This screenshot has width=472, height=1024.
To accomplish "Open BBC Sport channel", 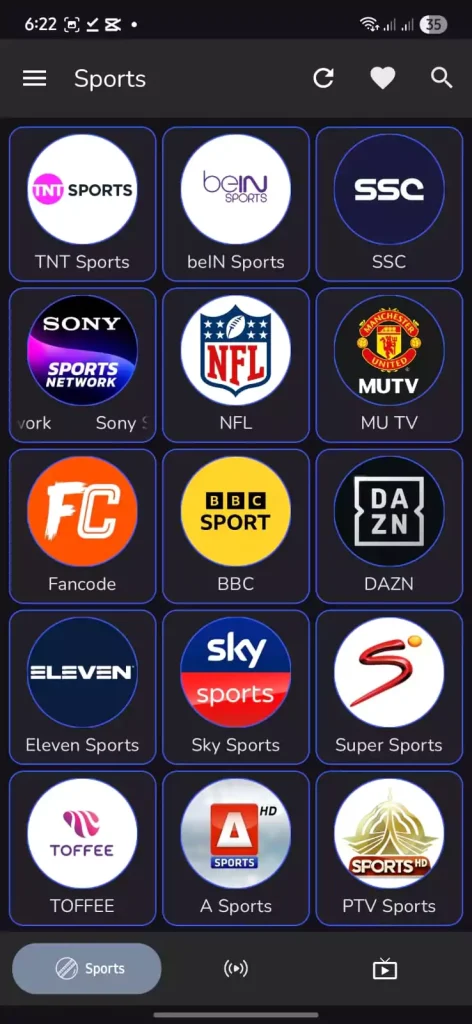I will point(236,526).
